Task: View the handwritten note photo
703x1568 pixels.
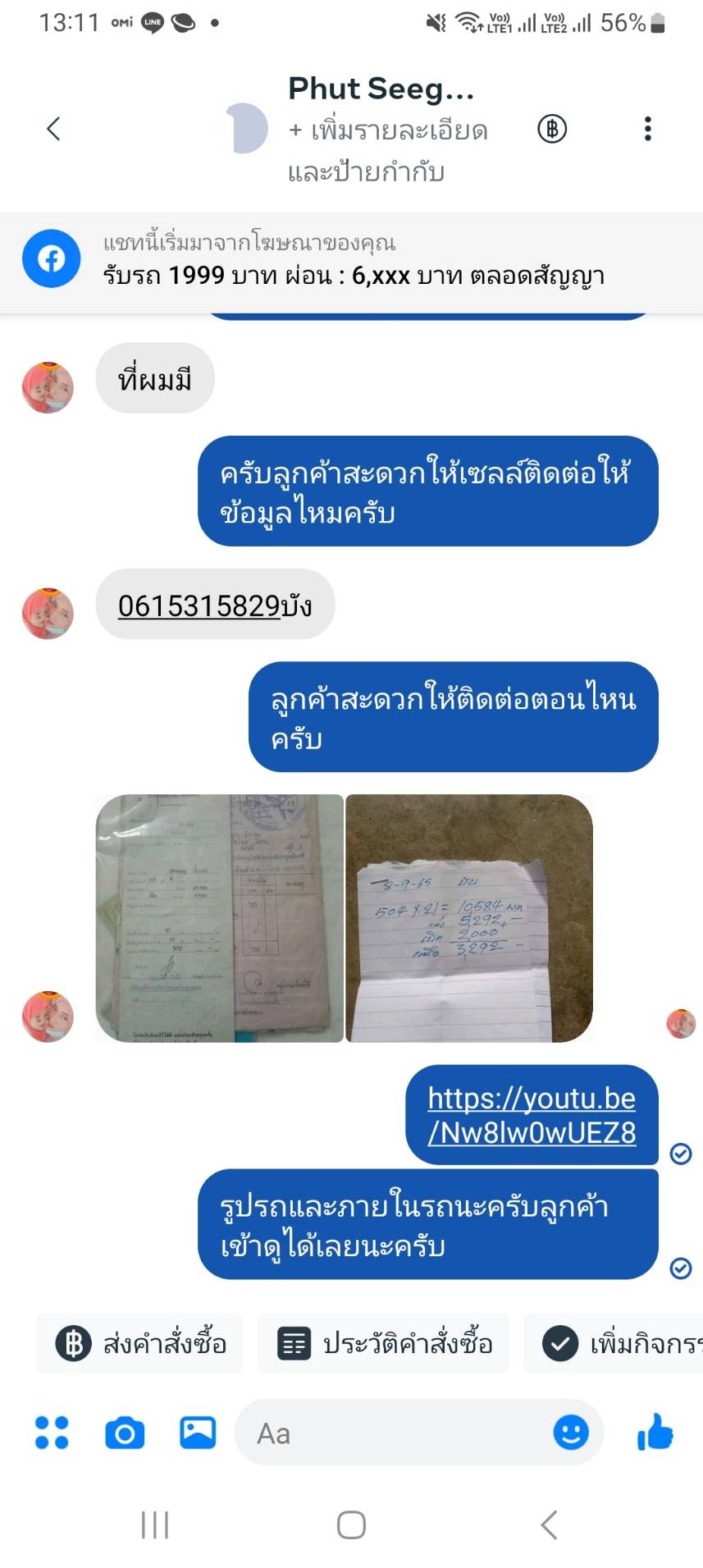Action: pyautogui.click(x=469, y=918)
